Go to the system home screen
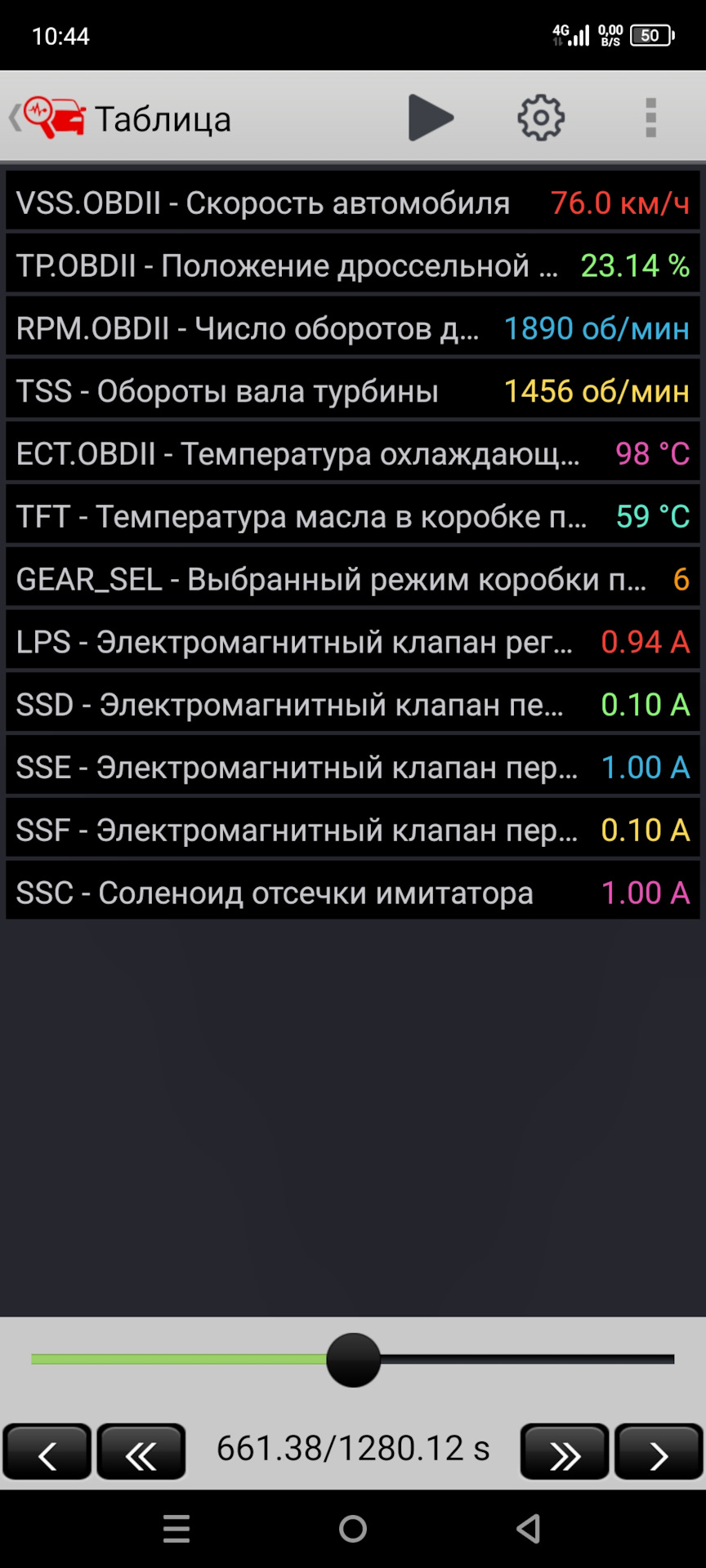Screen dimensions: 706x1568 click(x=353, y=1529)
